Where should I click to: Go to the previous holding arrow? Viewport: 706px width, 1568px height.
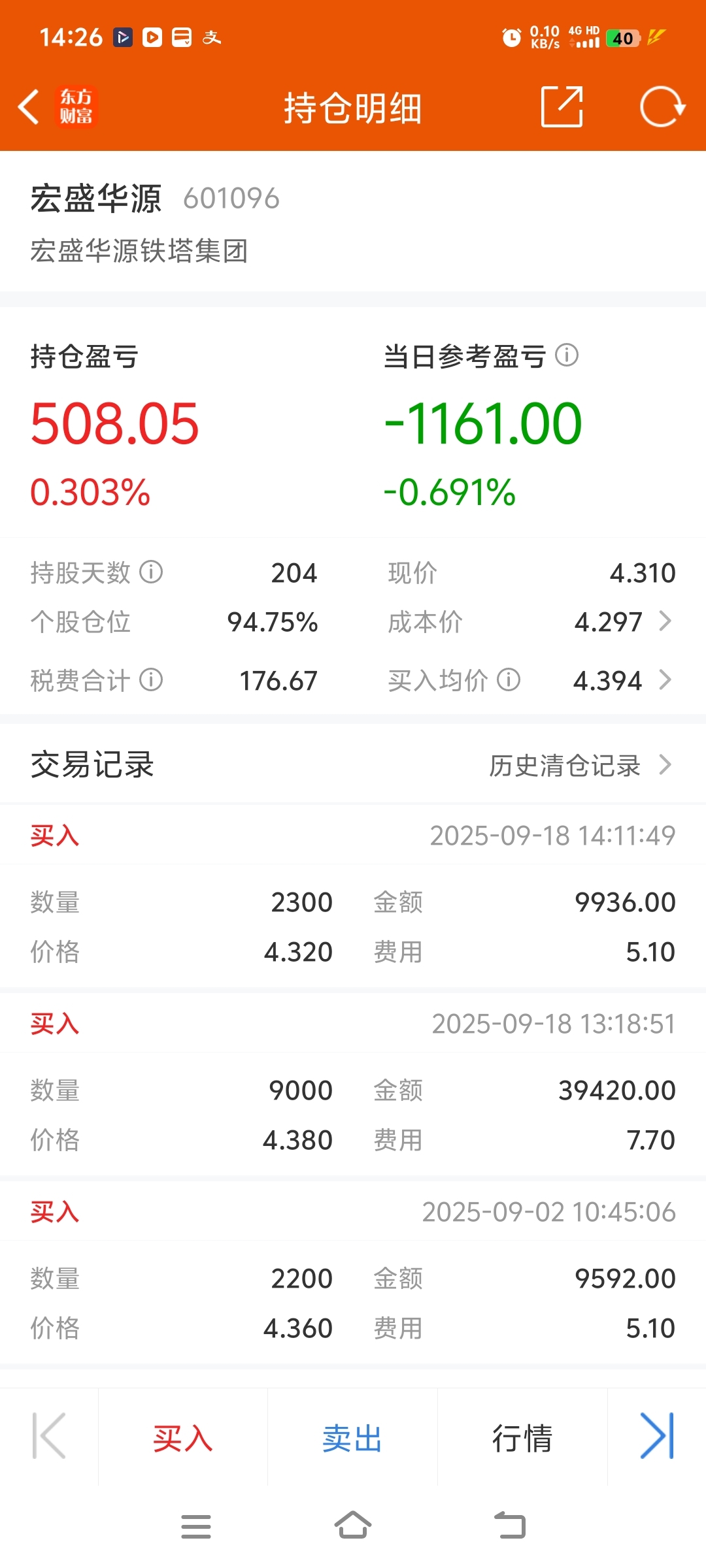49,1436
